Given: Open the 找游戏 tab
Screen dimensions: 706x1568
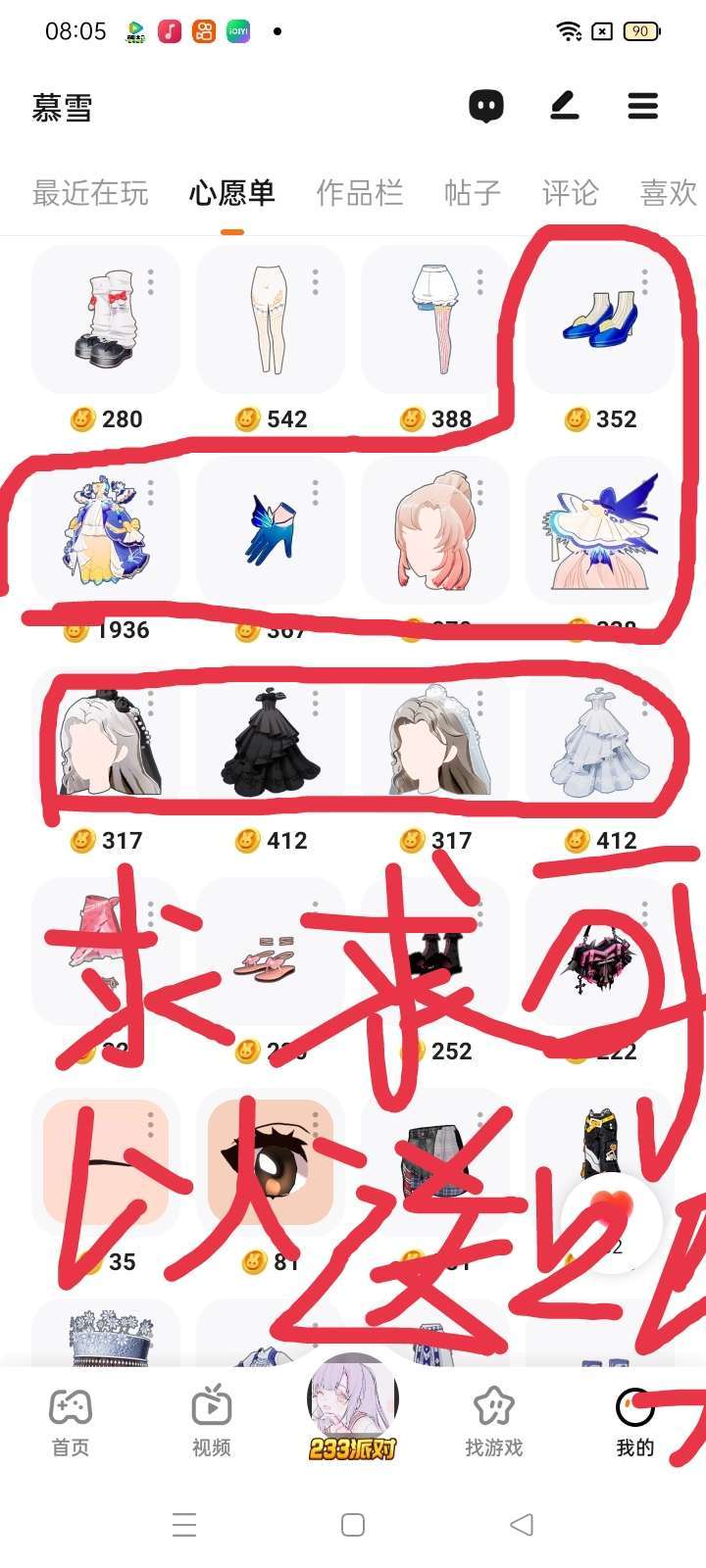Looking at the screenshot, I should coord(493,1421).
